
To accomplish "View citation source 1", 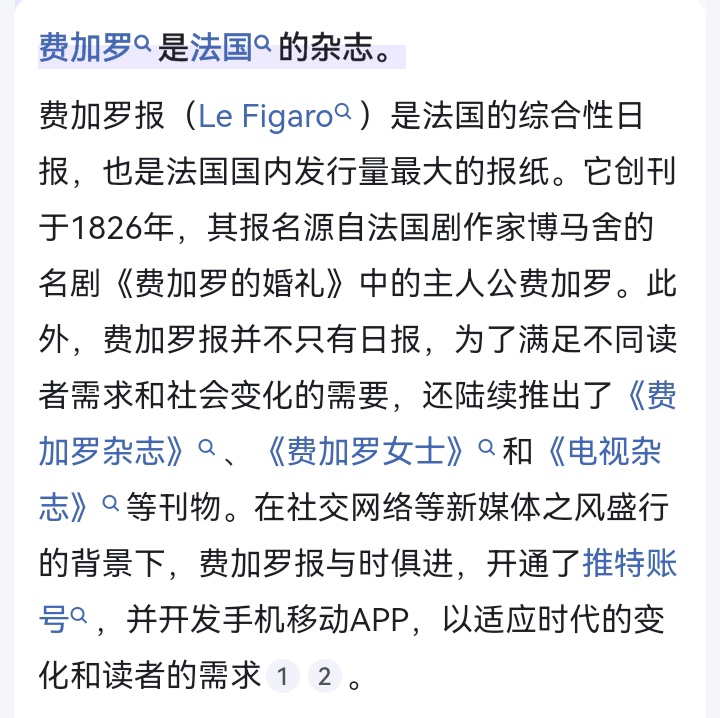I will (x=282, y=677).
